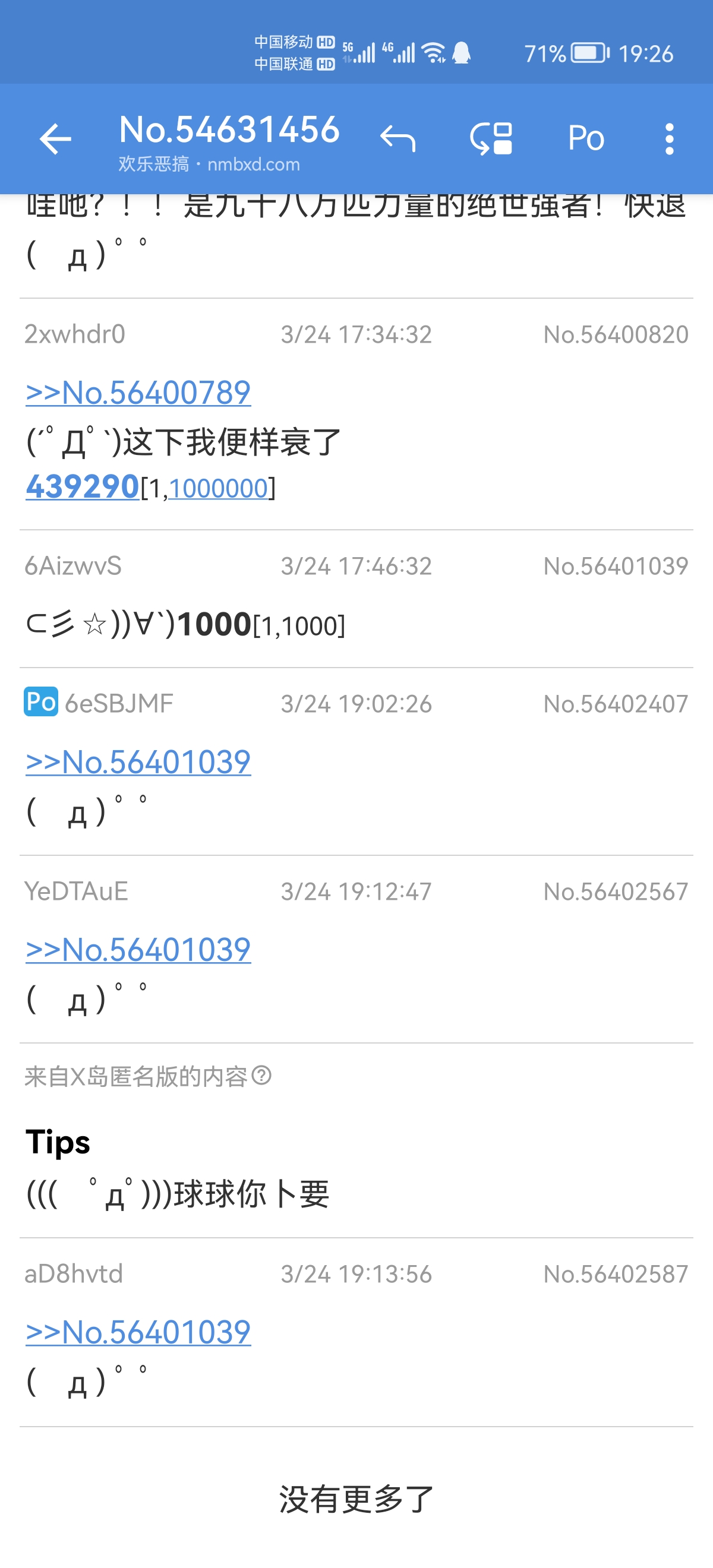Viewport: 713px width, 1568px height.
Task: Go back using the arrow icon
Action: pos(55,139)
